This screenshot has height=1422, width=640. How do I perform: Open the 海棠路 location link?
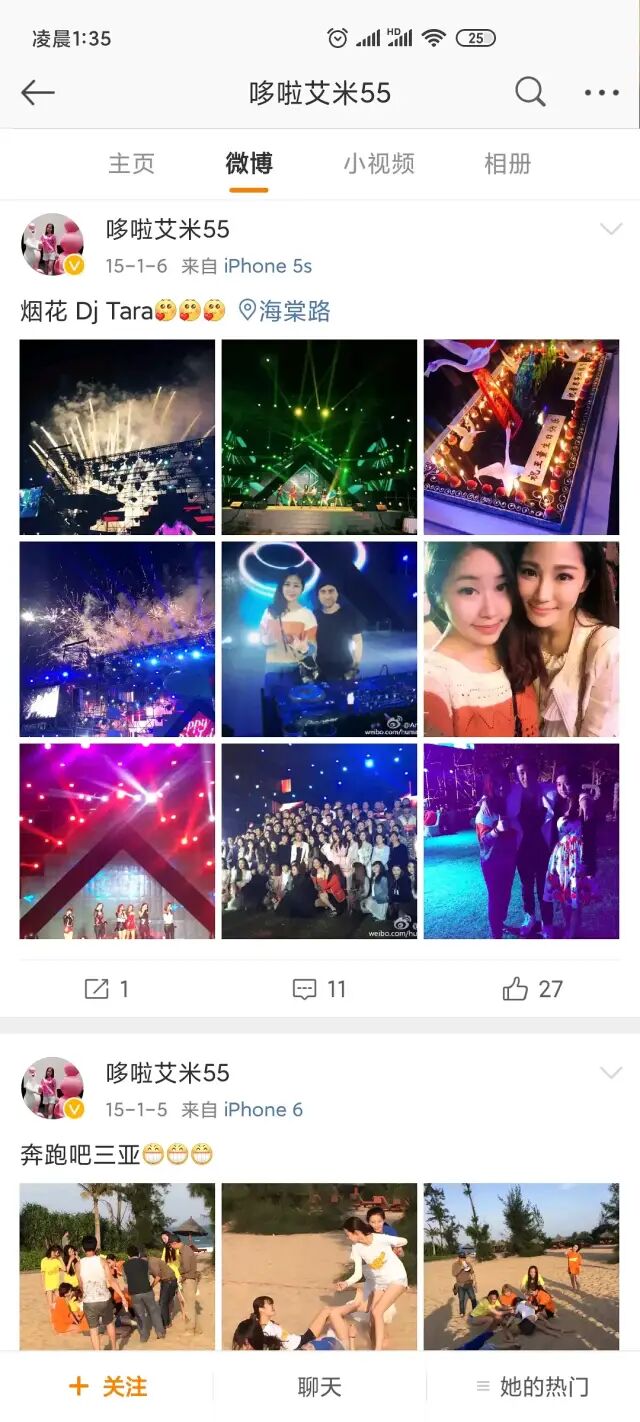[x=285, y=311]
